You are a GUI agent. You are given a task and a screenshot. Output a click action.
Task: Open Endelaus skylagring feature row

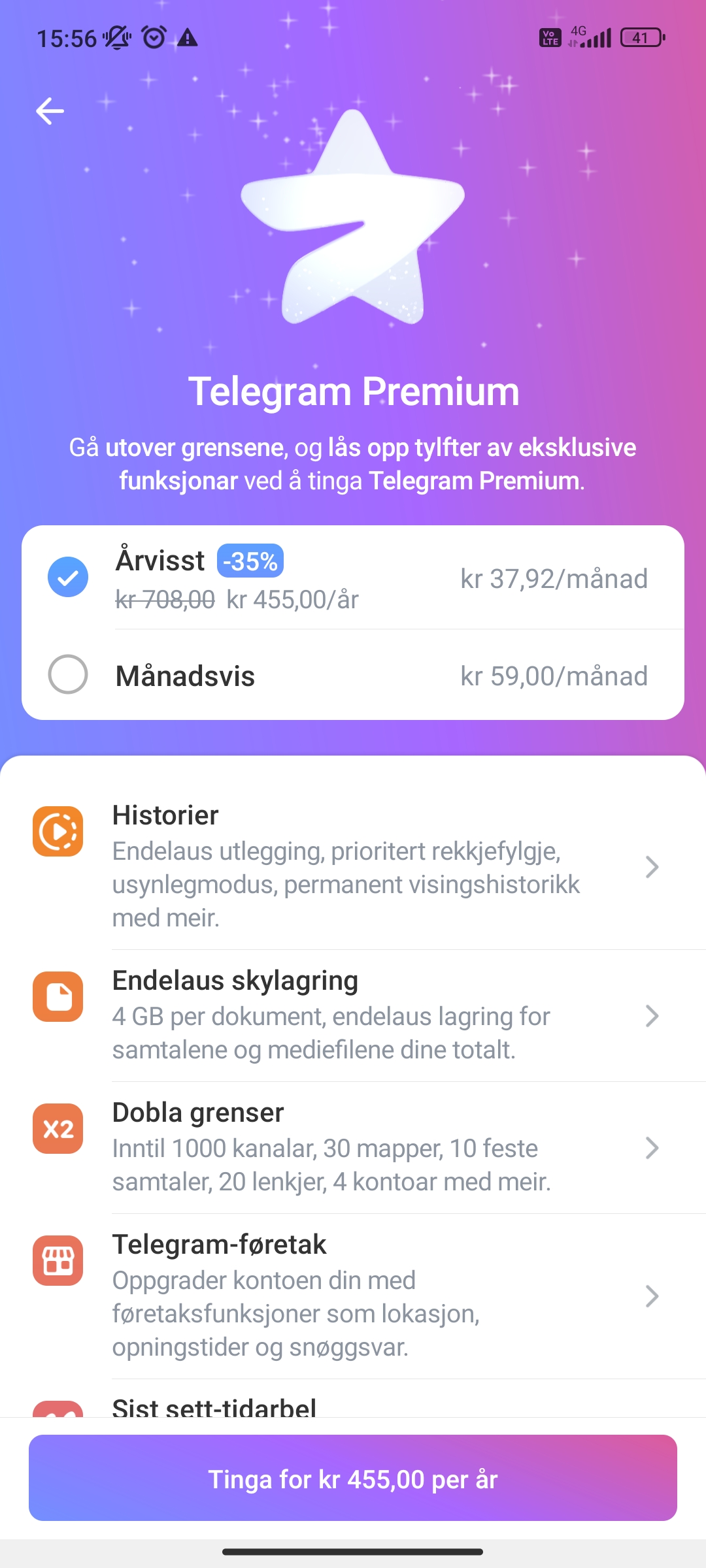tap(353, 1015)
